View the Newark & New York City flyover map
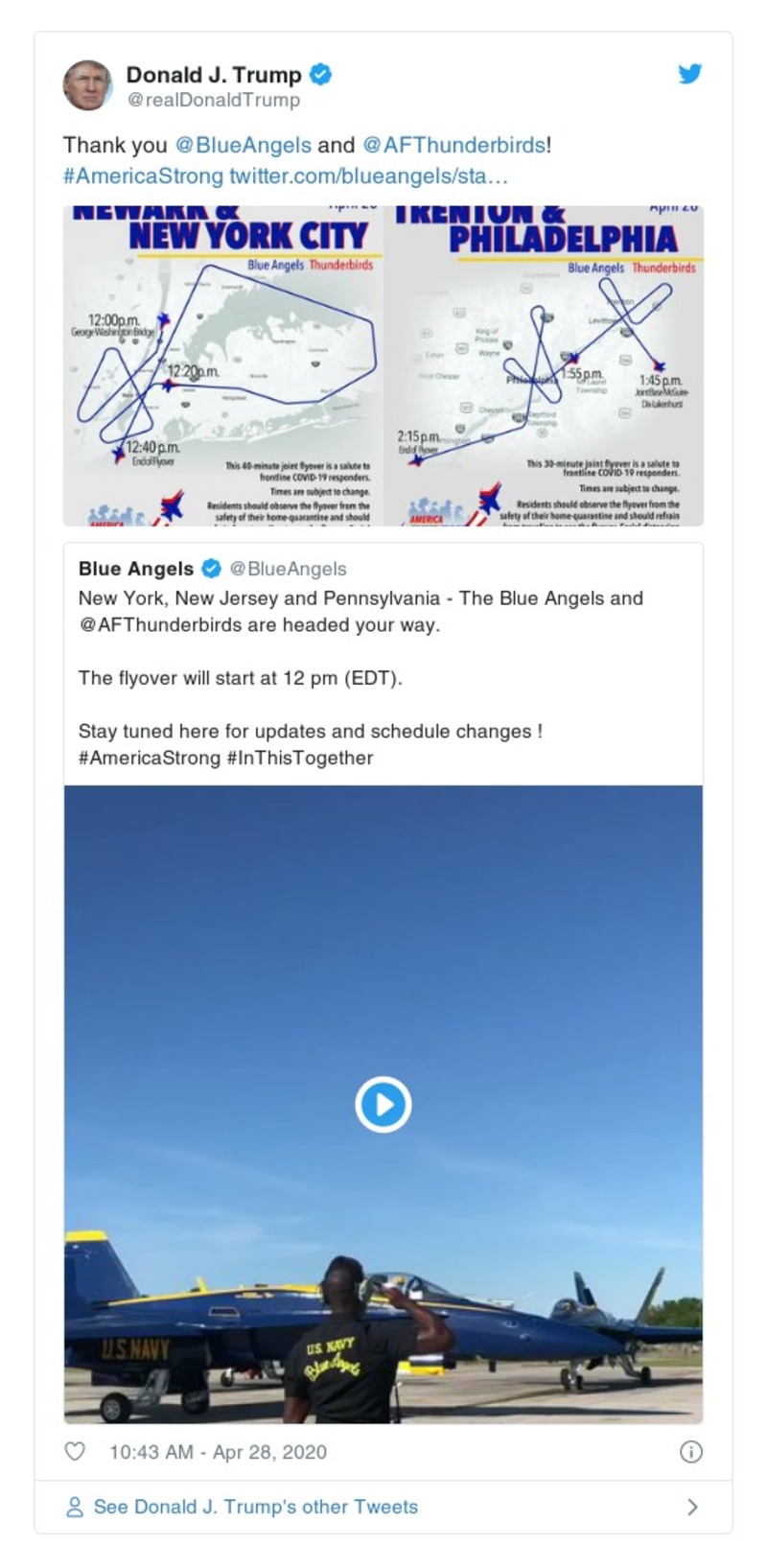The image size is (767, 1568). pyautogui.click(x=222, y=365)
